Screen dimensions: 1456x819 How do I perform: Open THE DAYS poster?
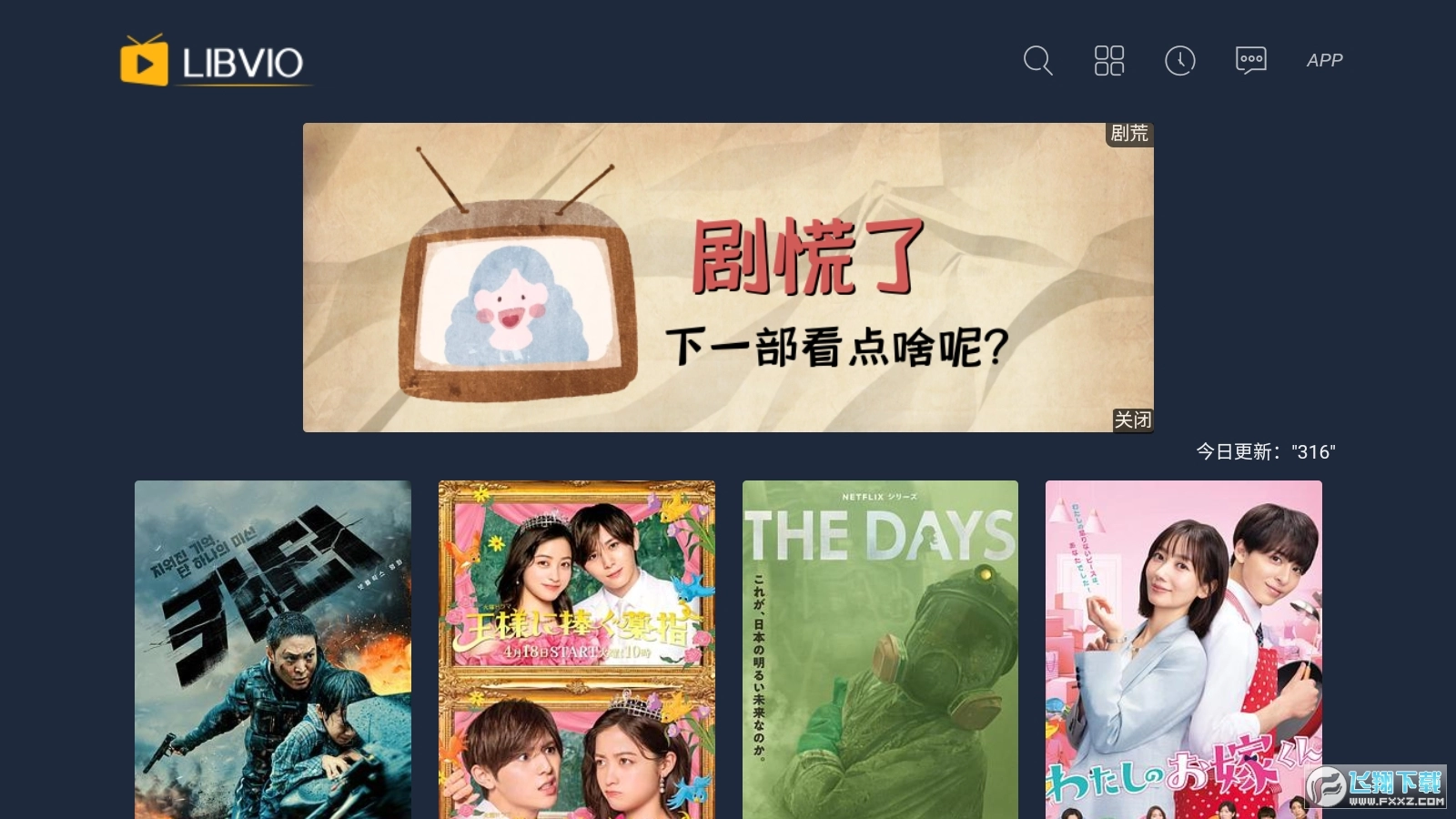pos(880,650)
